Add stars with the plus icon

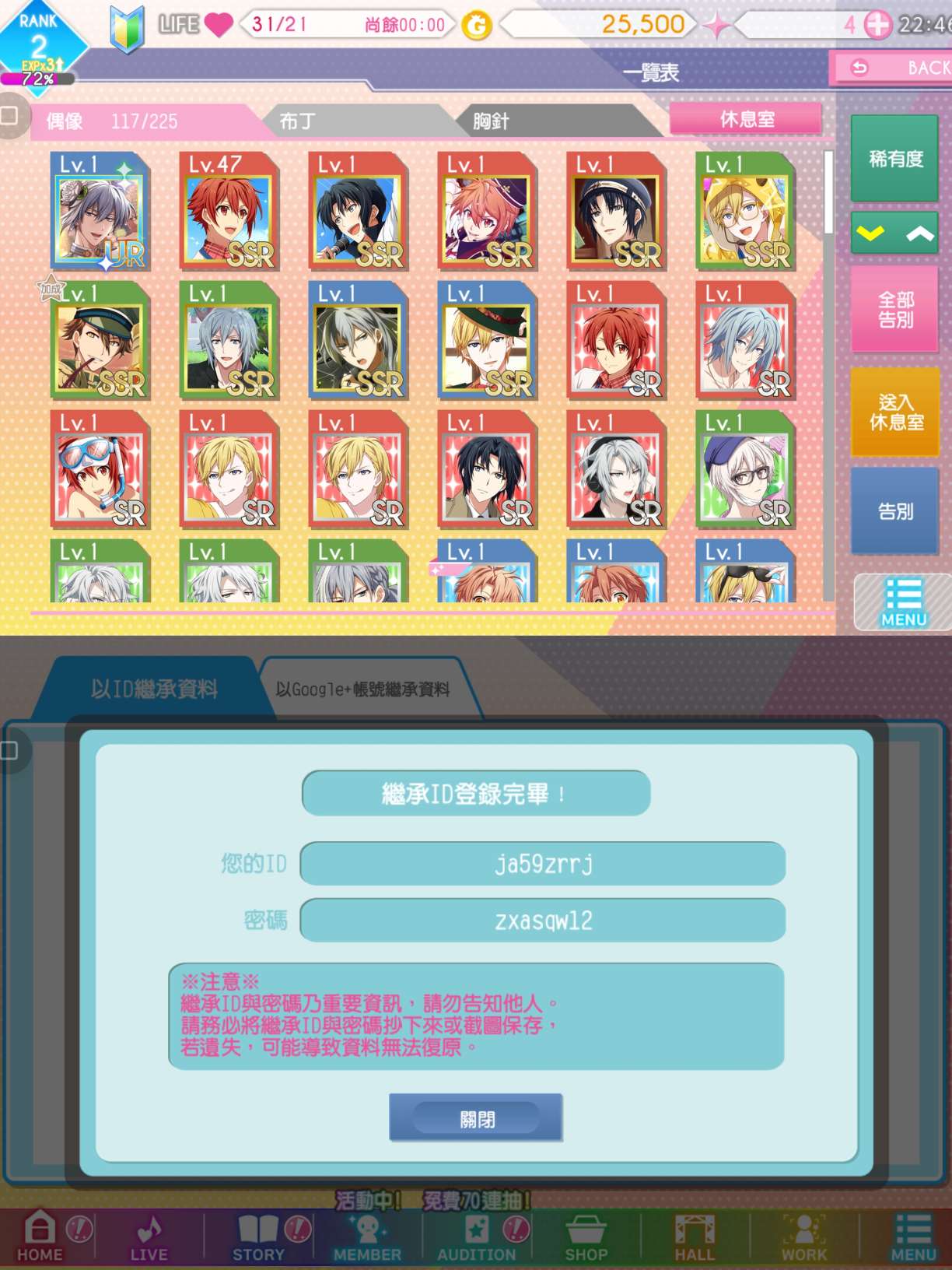coord(878,25)
